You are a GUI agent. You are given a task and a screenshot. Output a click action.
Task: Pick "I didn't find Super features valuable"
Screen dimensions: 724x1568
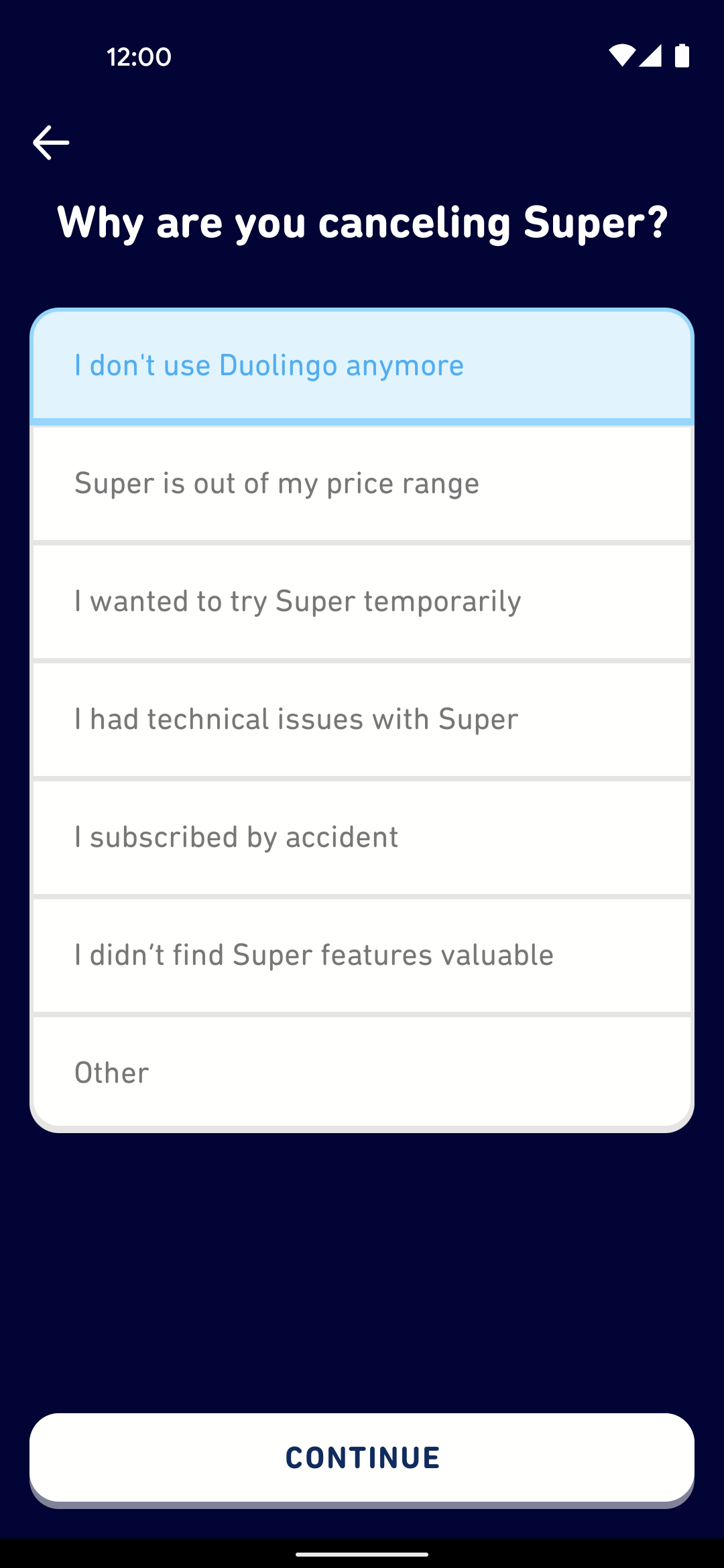(x=362, y=956)
